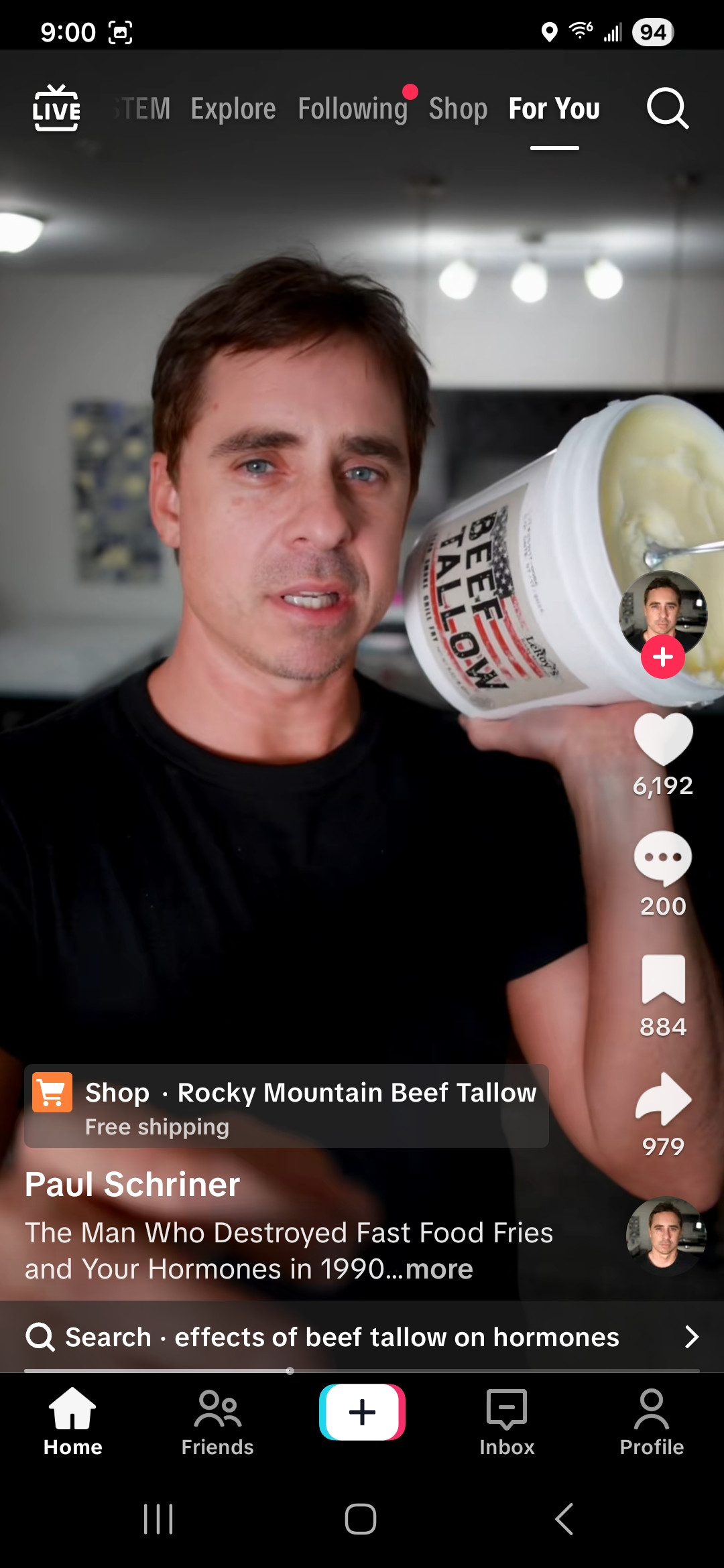Image resolution: width=724 pixels, height=1568 pixels.
Task: Open Paul Schriner's profile from his name
Action: point(133,1185)
